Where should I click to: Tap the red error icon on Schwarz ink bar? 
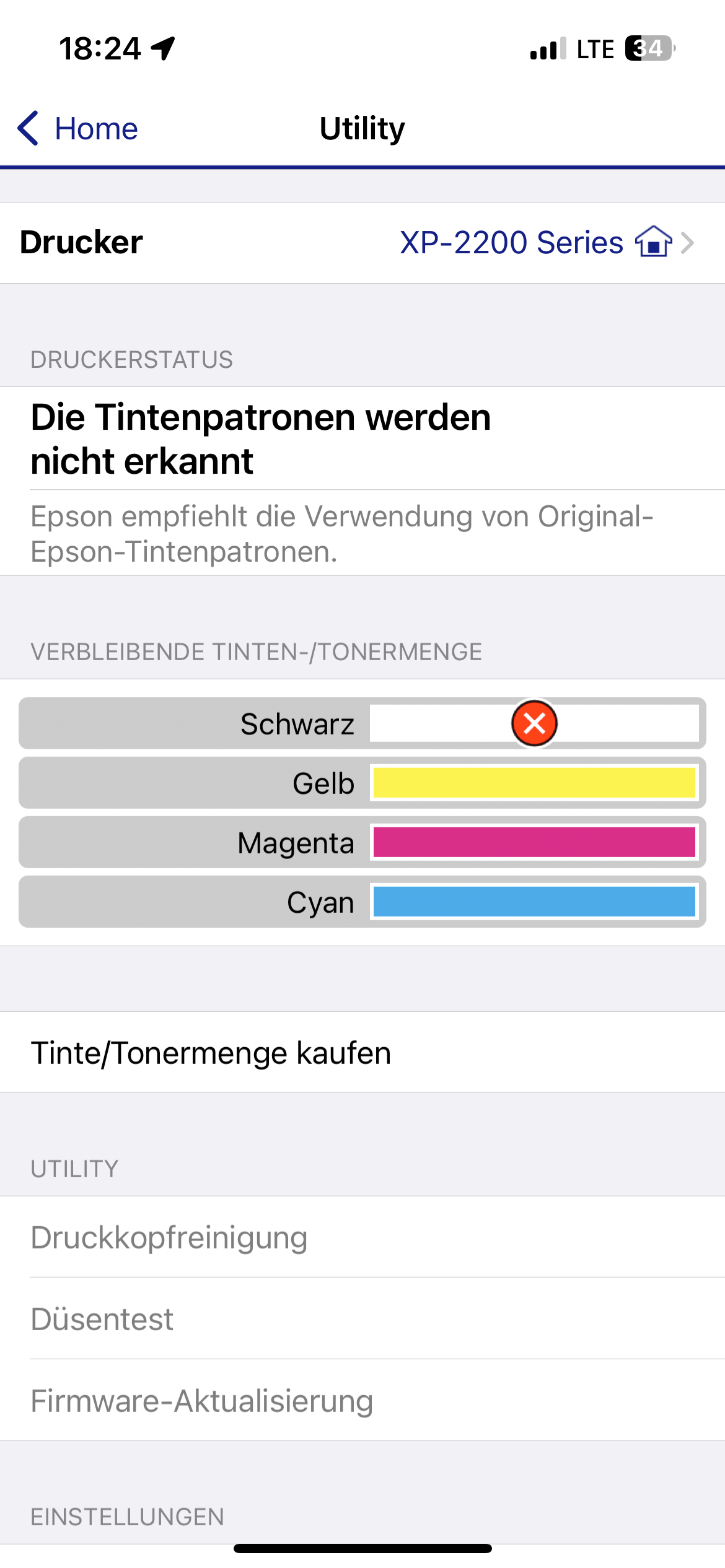[x=534, y=723]
